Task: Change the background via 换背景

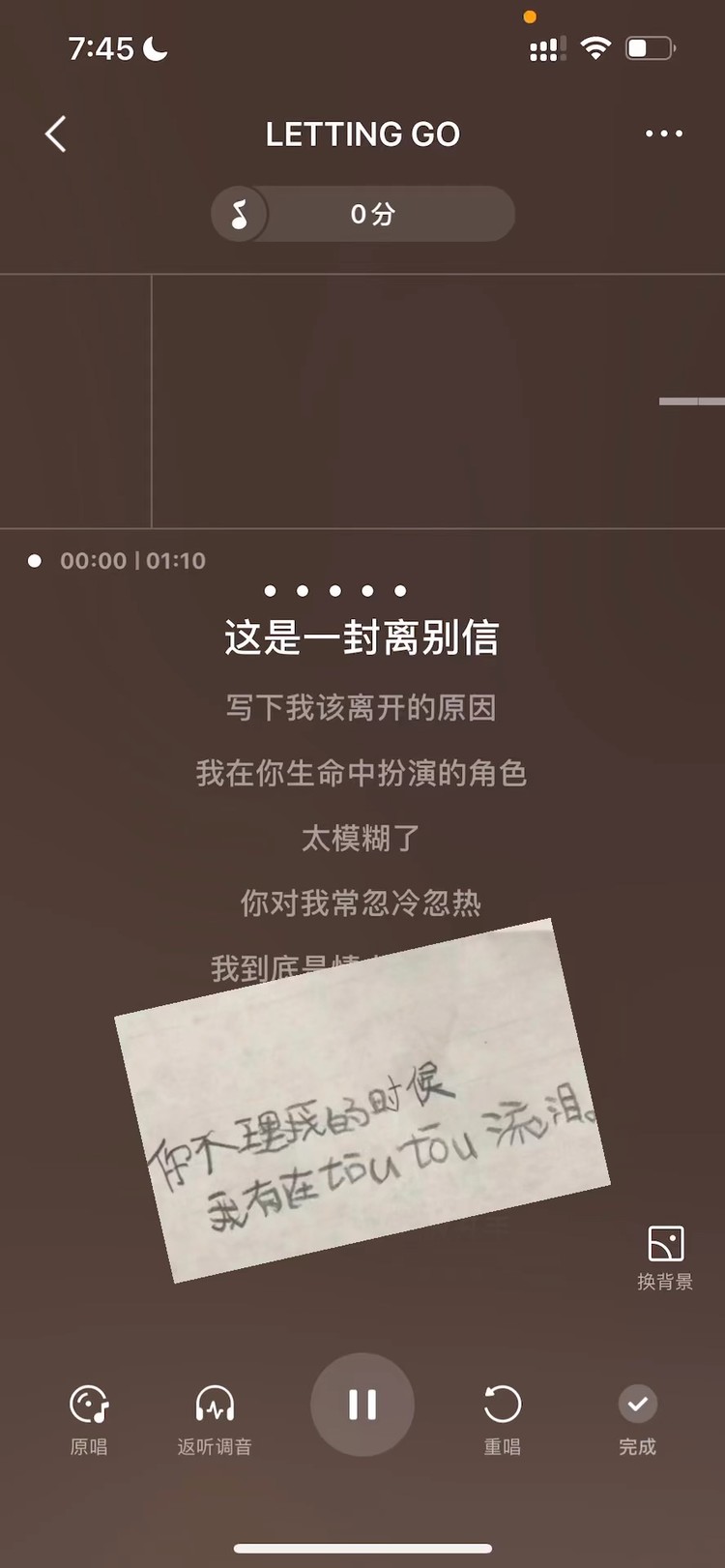Action: point(665,1257)
